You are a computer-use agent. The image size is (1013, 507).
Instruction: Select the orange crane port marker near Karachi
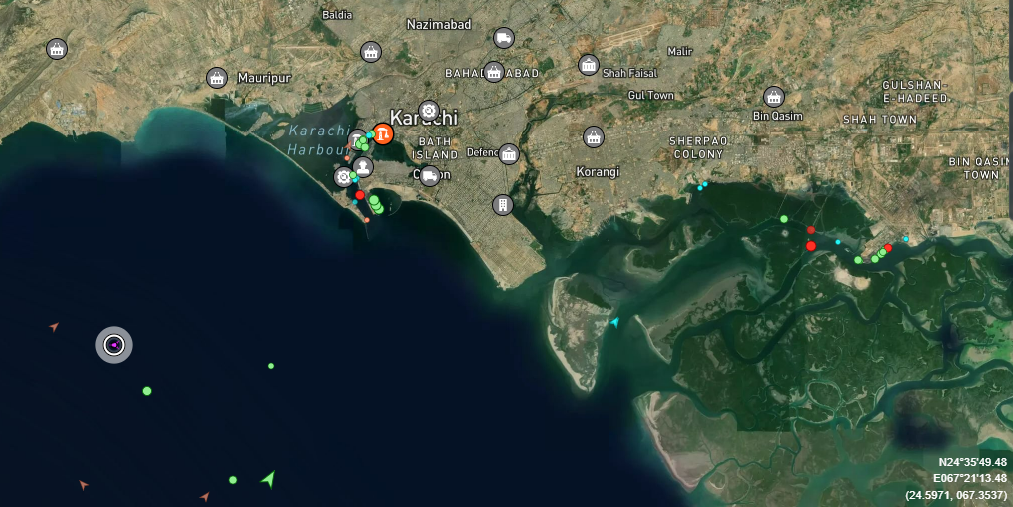383,134
